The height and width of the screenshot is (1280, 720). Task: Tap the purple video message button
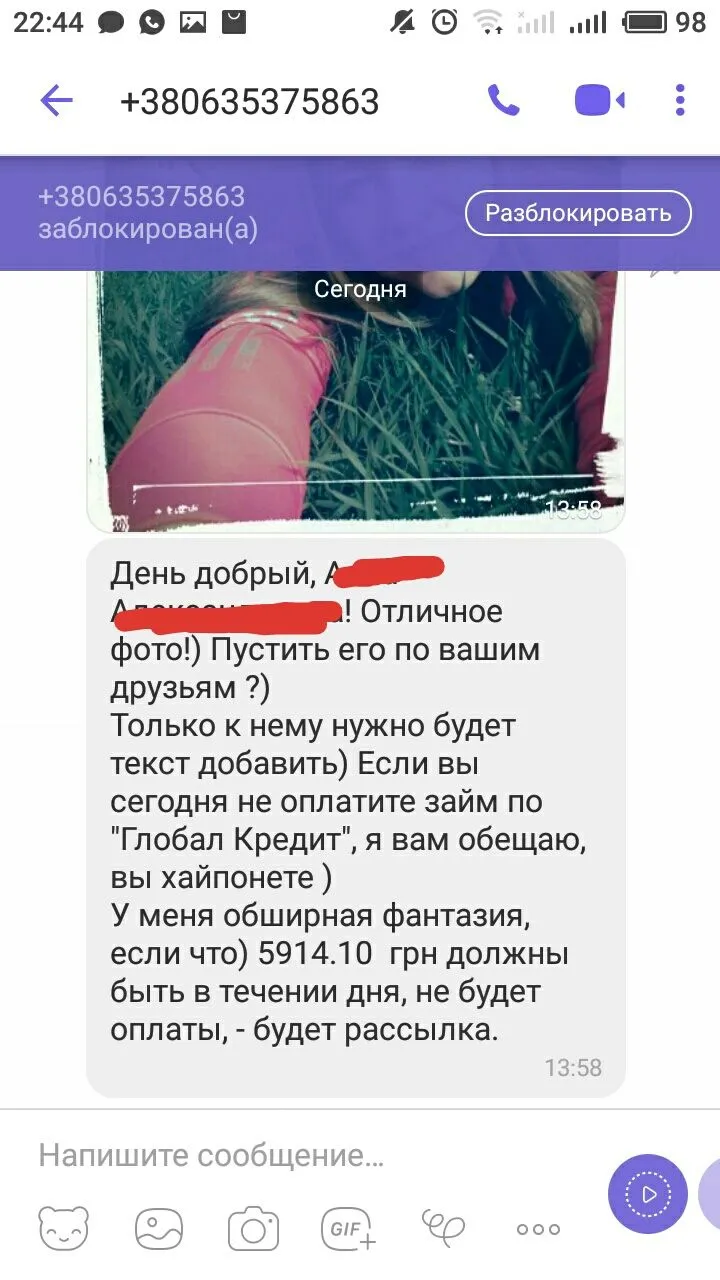point(648,1193)
